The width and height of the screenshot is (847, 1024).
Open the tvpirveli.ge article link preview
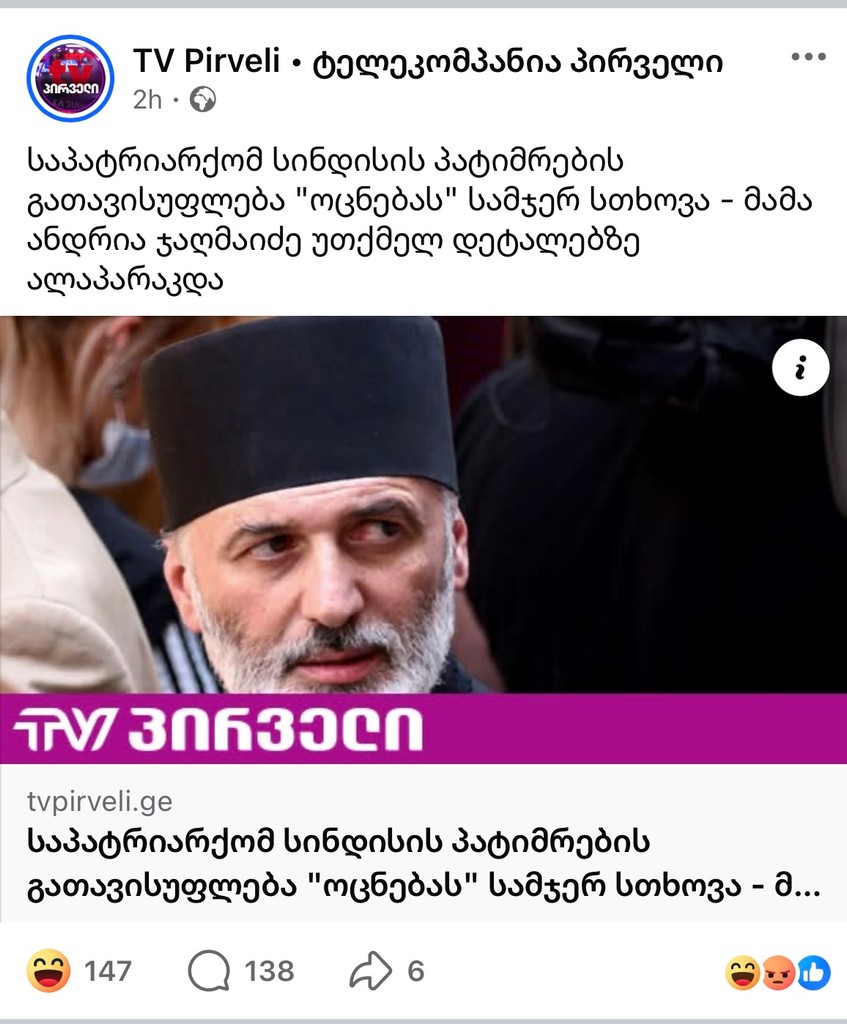(423, 843)
